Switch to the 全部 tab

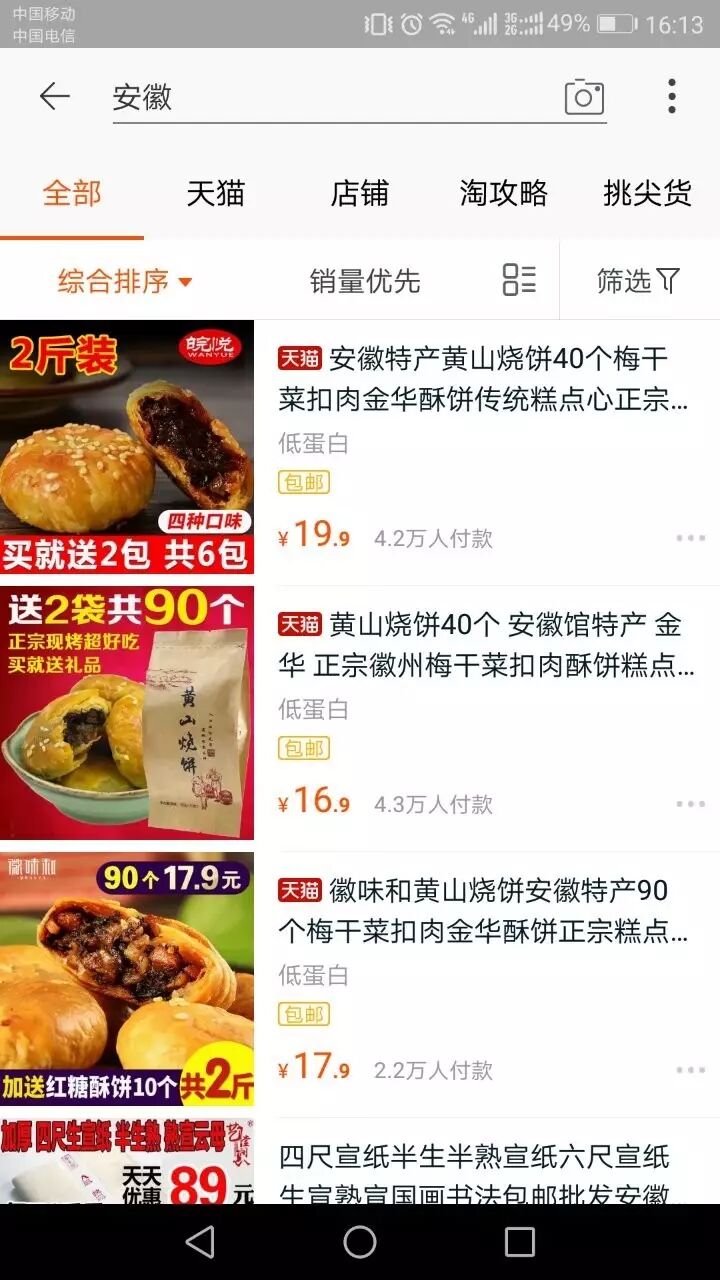(x=72, y=193)
